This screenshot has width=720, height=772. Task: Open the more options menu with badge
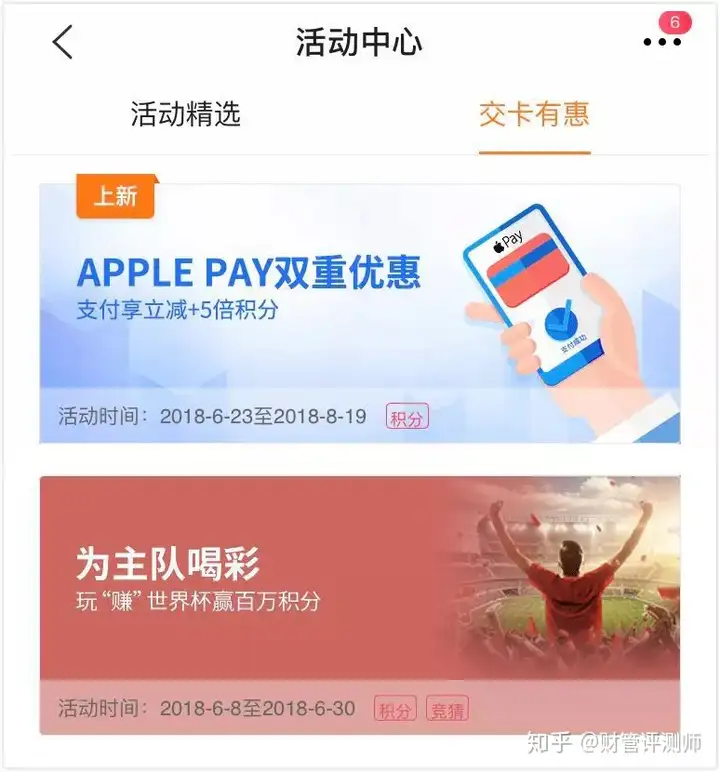662,42
